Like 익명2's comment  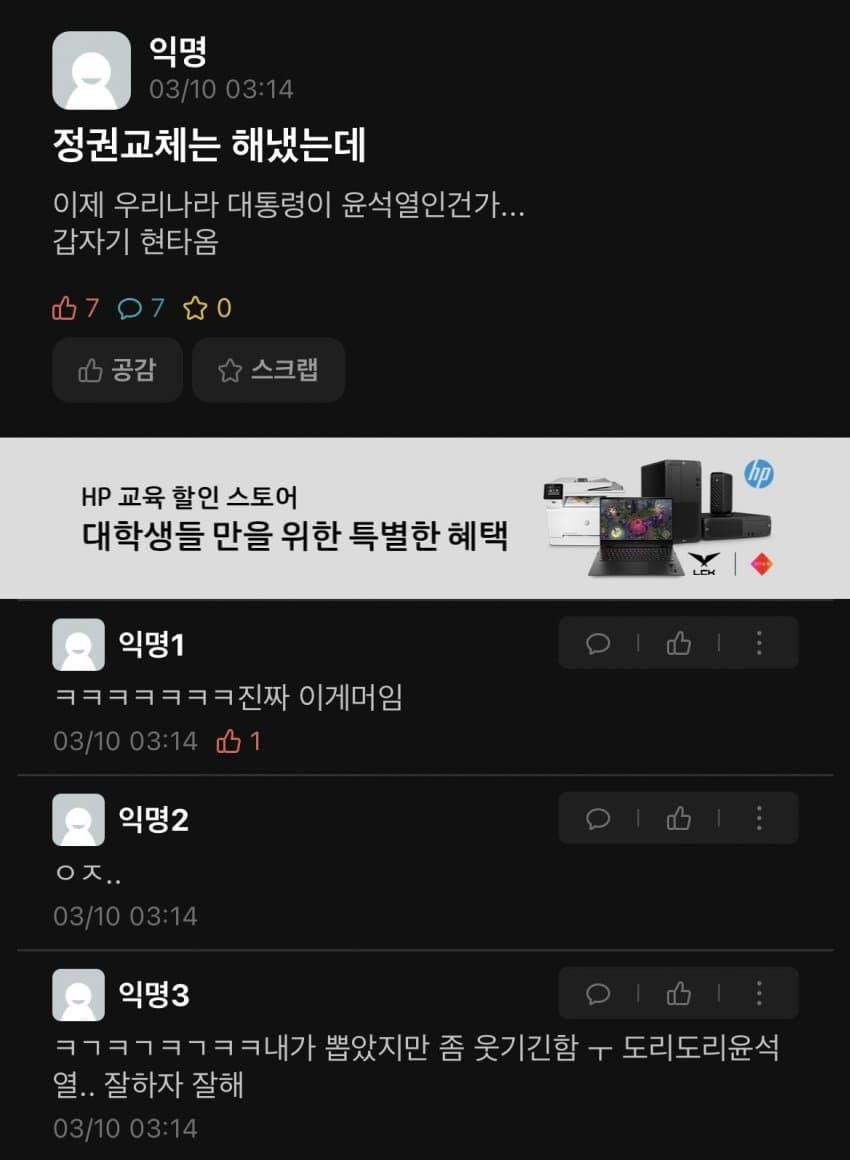click(x=679, y=819)
